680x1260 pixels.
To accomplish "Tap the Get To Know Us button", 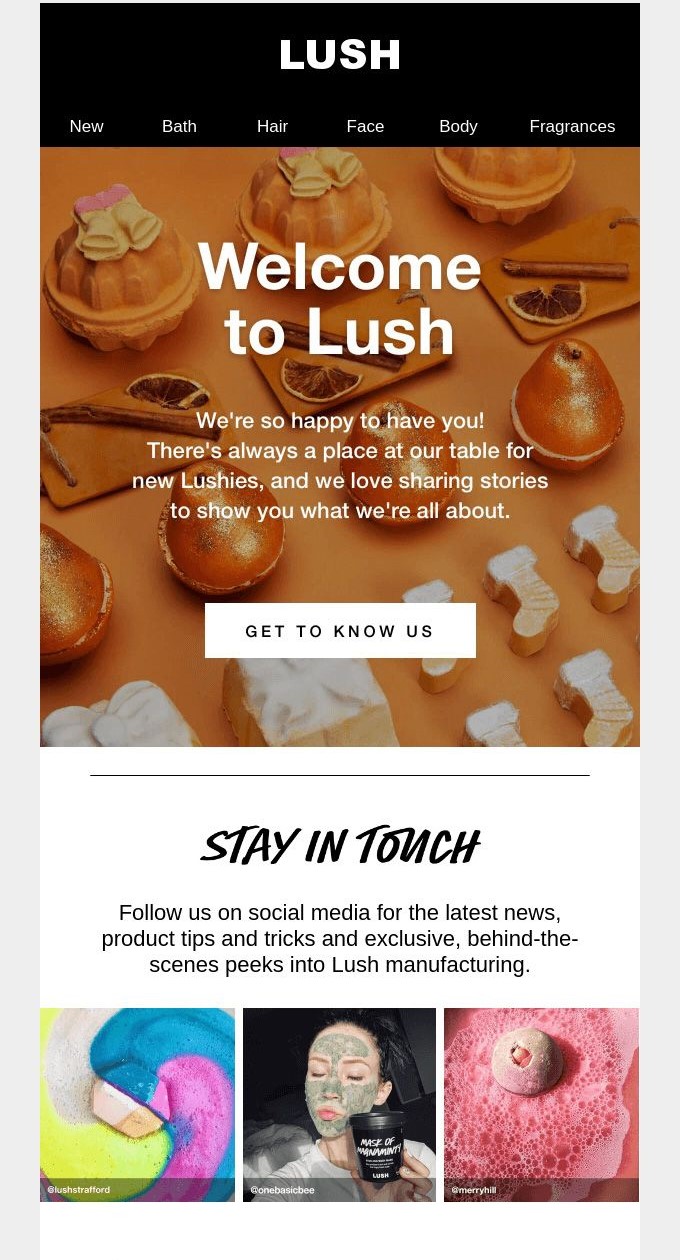I will pyautogui.click(x=340, y=631).
